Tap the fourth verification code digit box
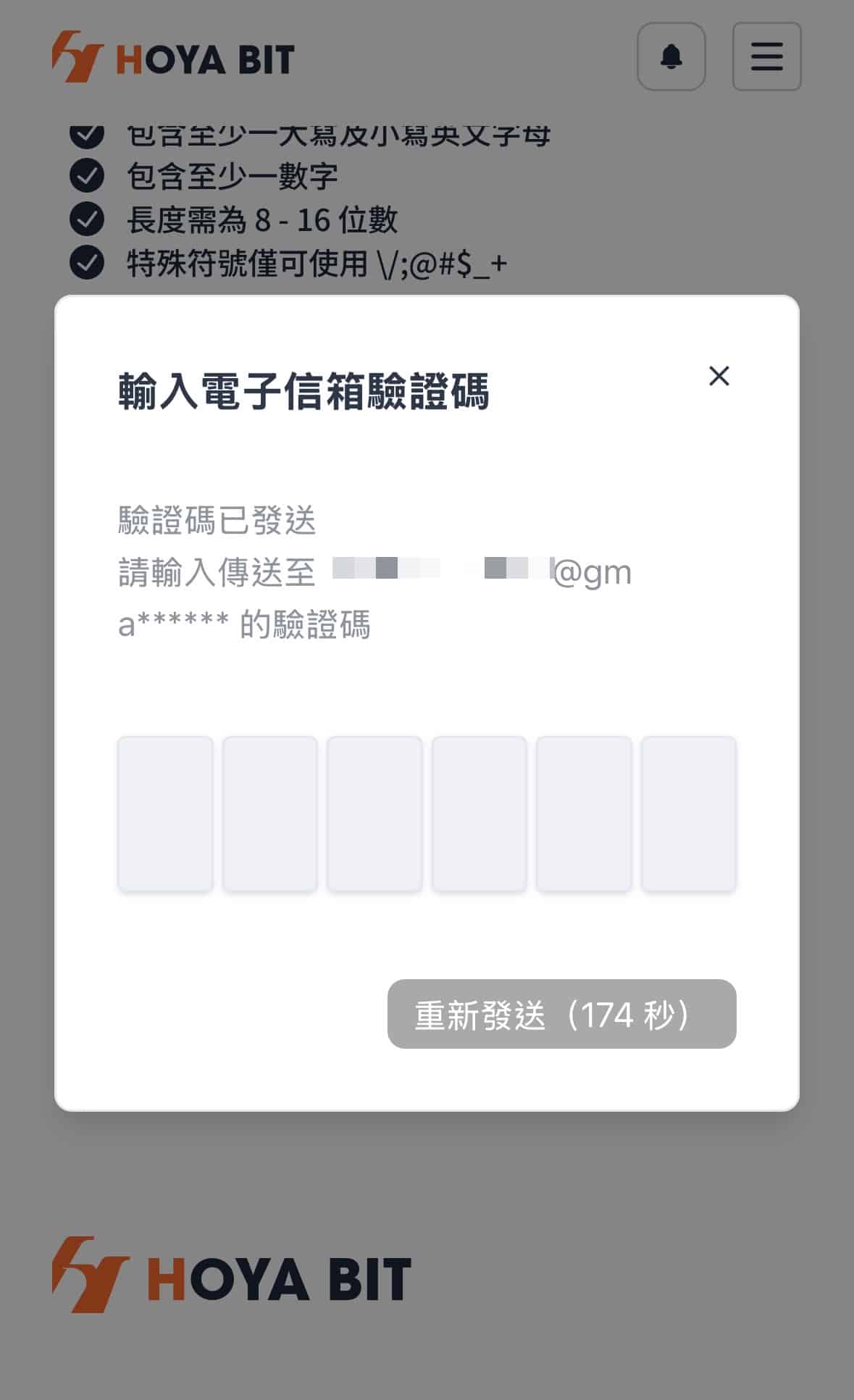Viewport: 854px width, 1400px height. click(x=480, y=813)
